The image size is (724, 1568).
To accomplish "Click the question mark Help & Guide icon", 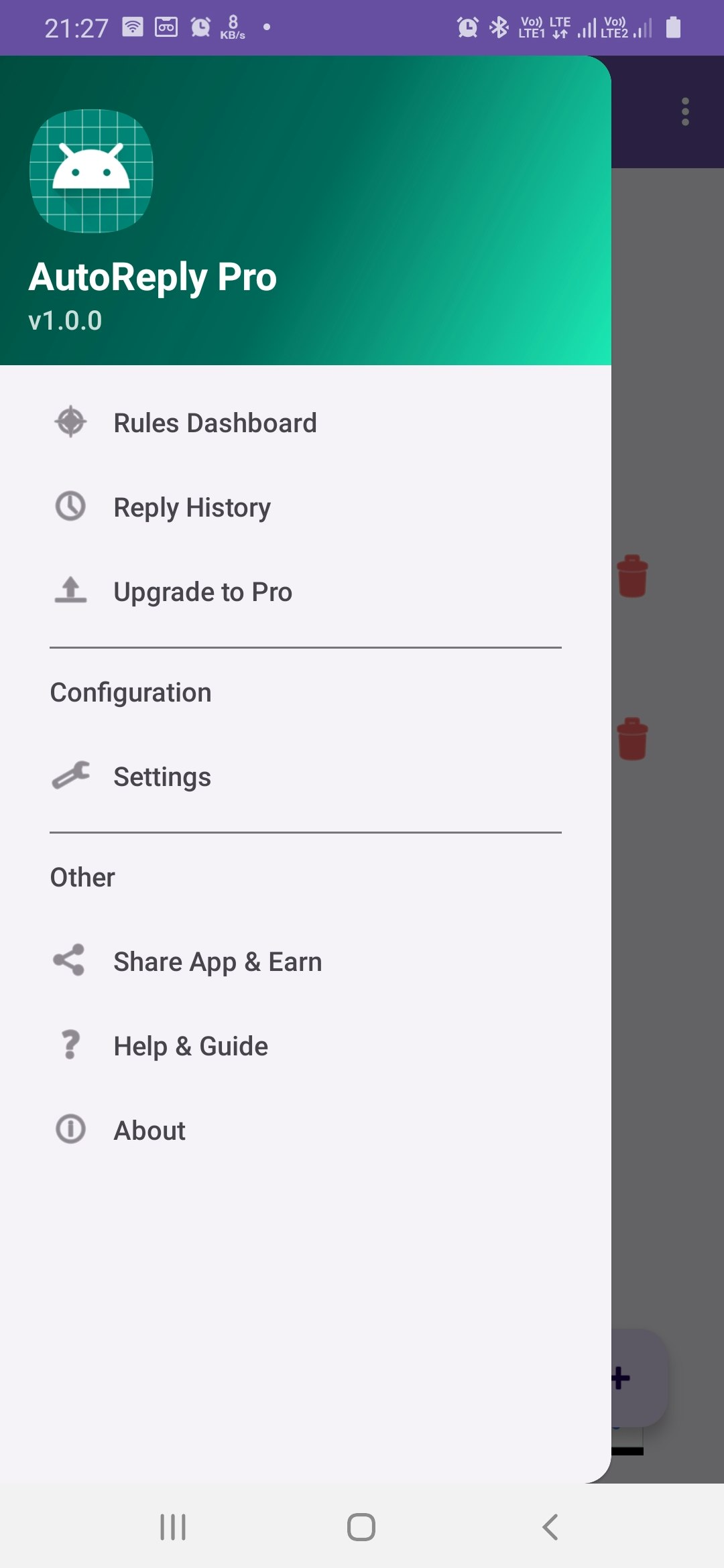I will [70, 1045].
